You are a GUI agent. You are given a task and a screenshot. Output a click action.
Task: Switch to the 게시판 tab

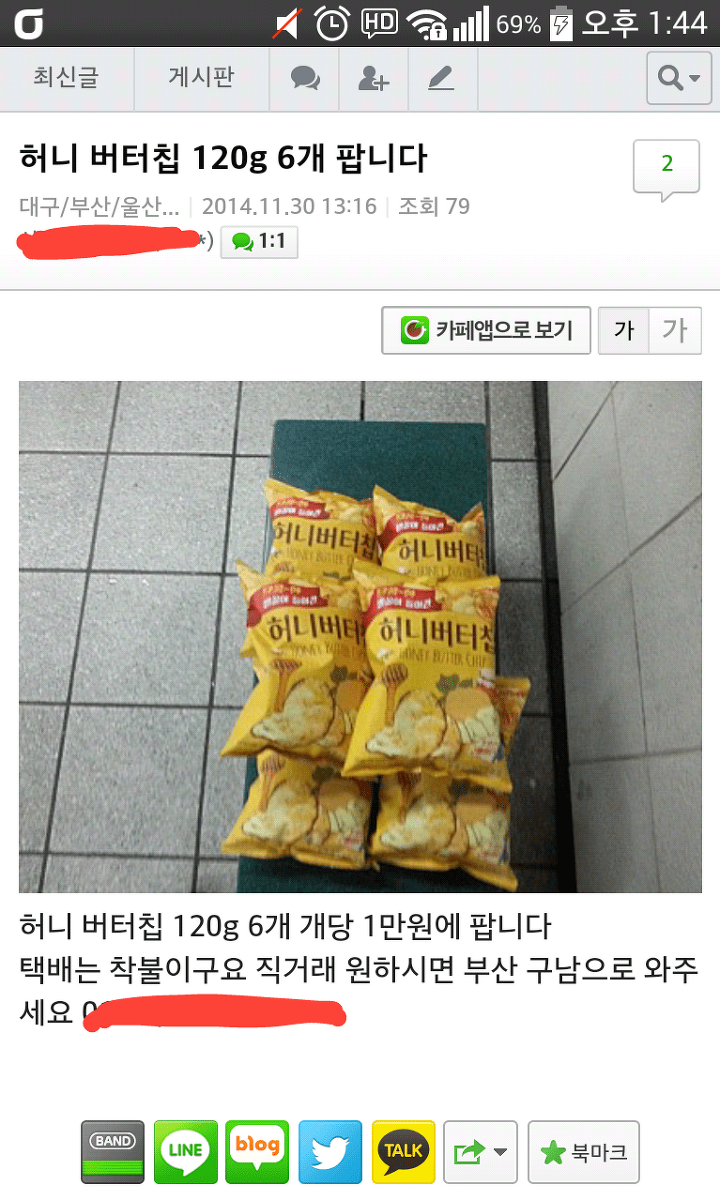coord(201,78)
